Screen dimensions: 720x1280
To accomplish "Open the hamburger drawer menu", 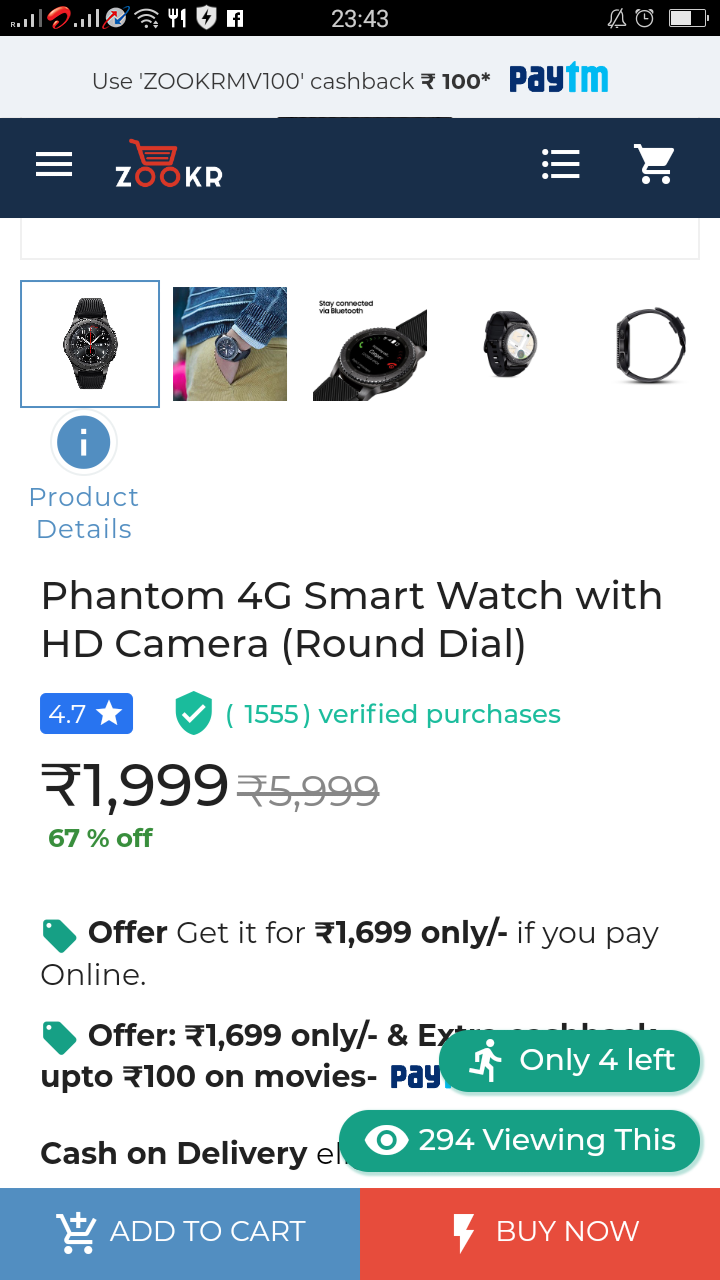I will (54, 165).
